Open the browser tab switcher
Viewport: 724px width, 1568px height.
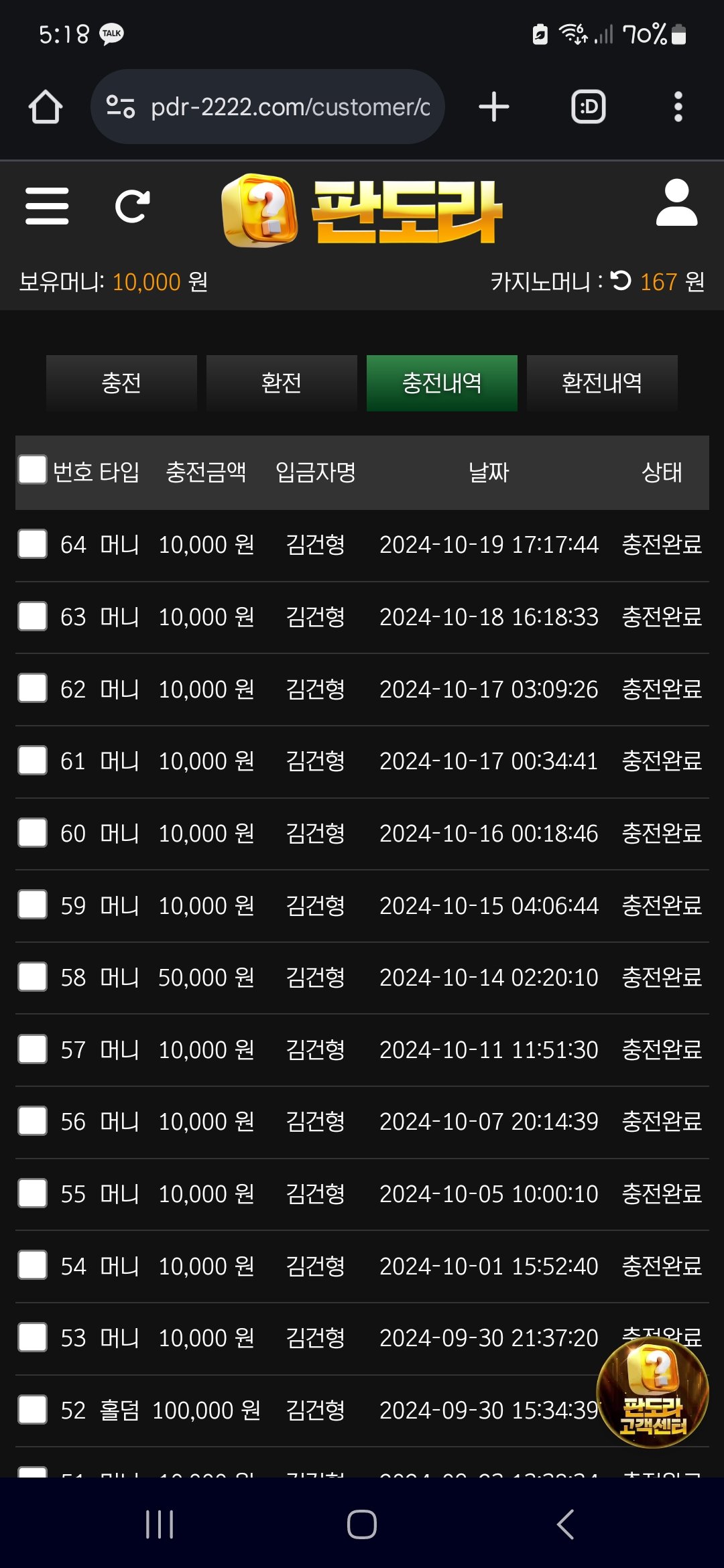(588, 107)
